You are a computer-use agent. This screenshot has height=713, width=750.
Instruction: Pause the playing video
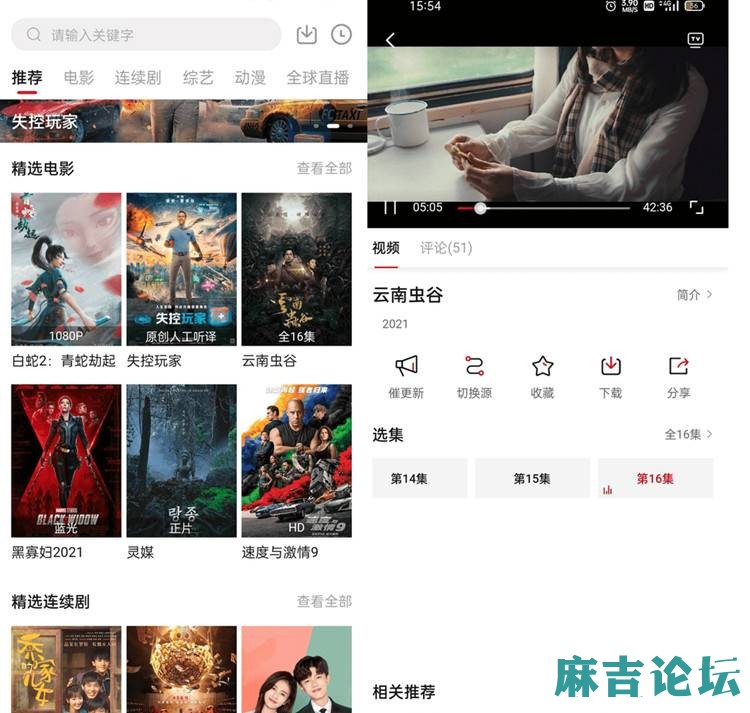tap(391, 208)
